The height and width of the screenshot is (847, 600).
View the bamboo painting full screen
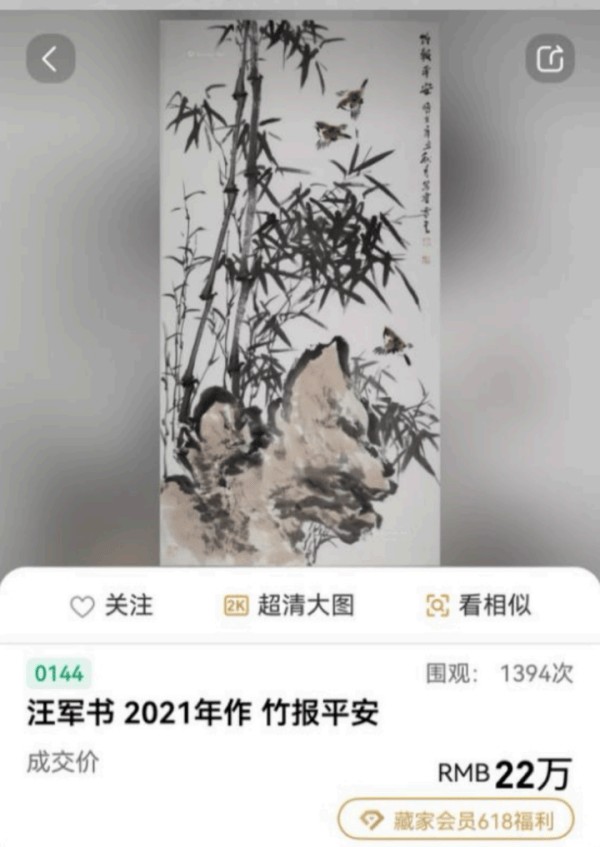click(x=300, y=290)
